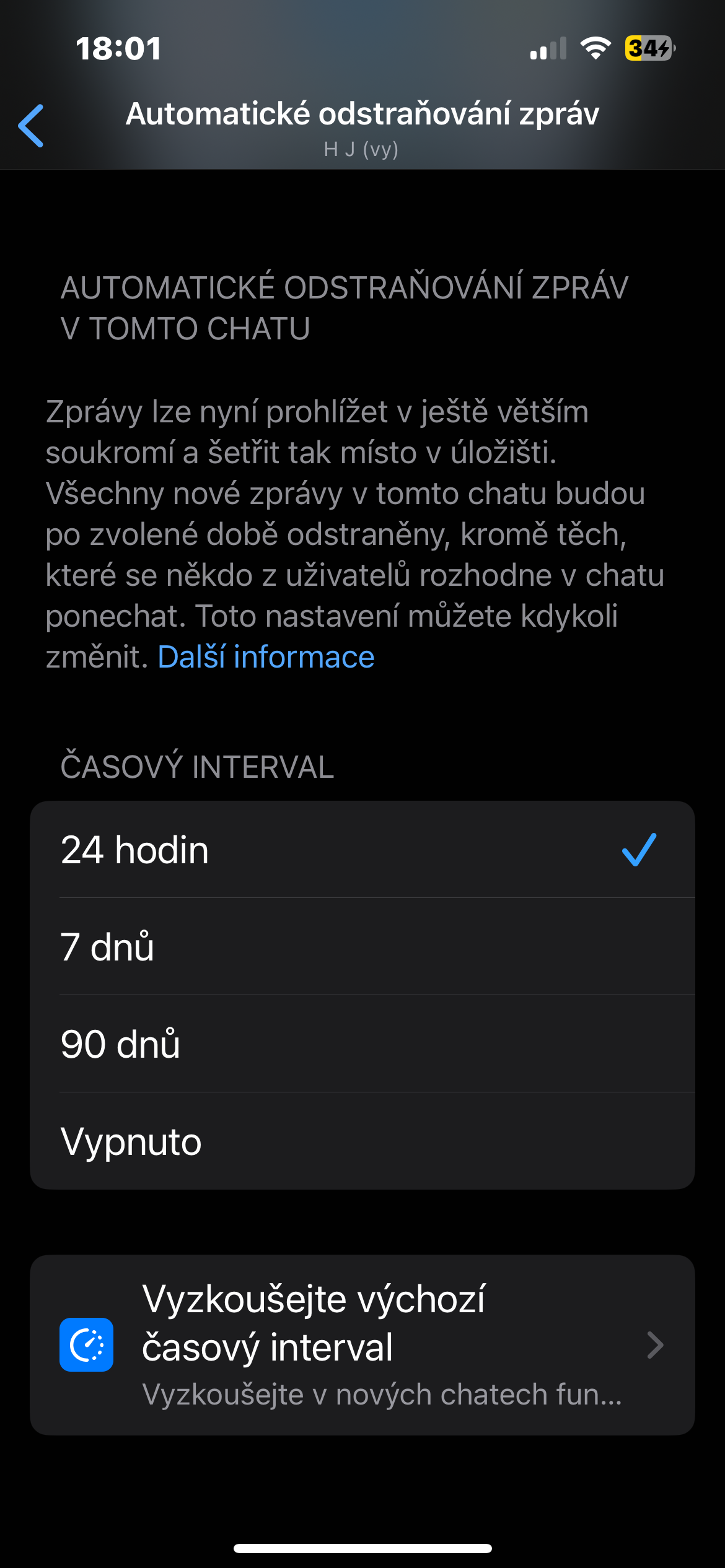Open Vyzkoušejte výchozí časový interval

(x=362, y=1345)
